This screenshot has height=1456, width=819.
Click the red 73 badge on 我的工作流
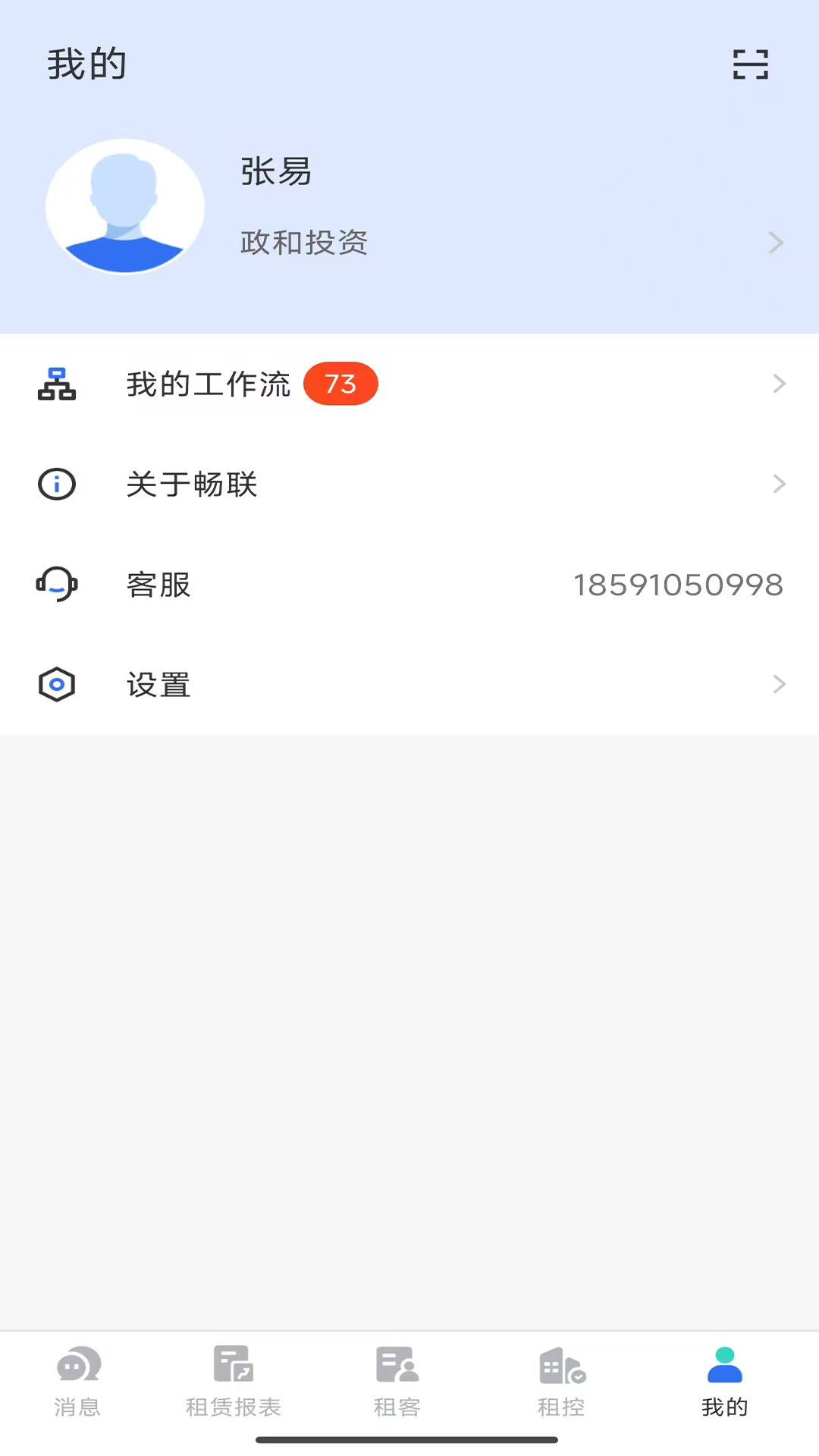click(340, 384)
